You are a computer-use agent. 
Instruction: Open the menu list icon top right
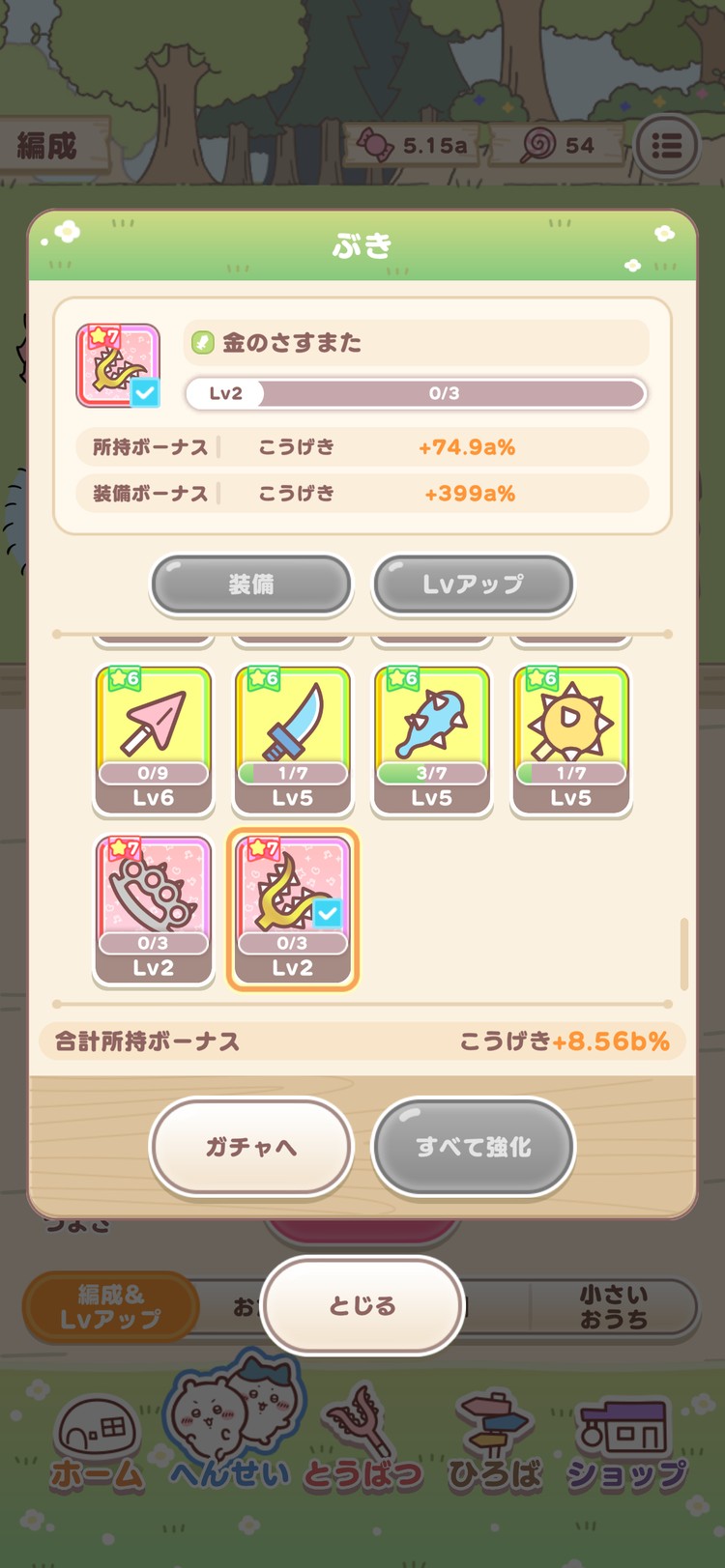(x=668, y=146)
